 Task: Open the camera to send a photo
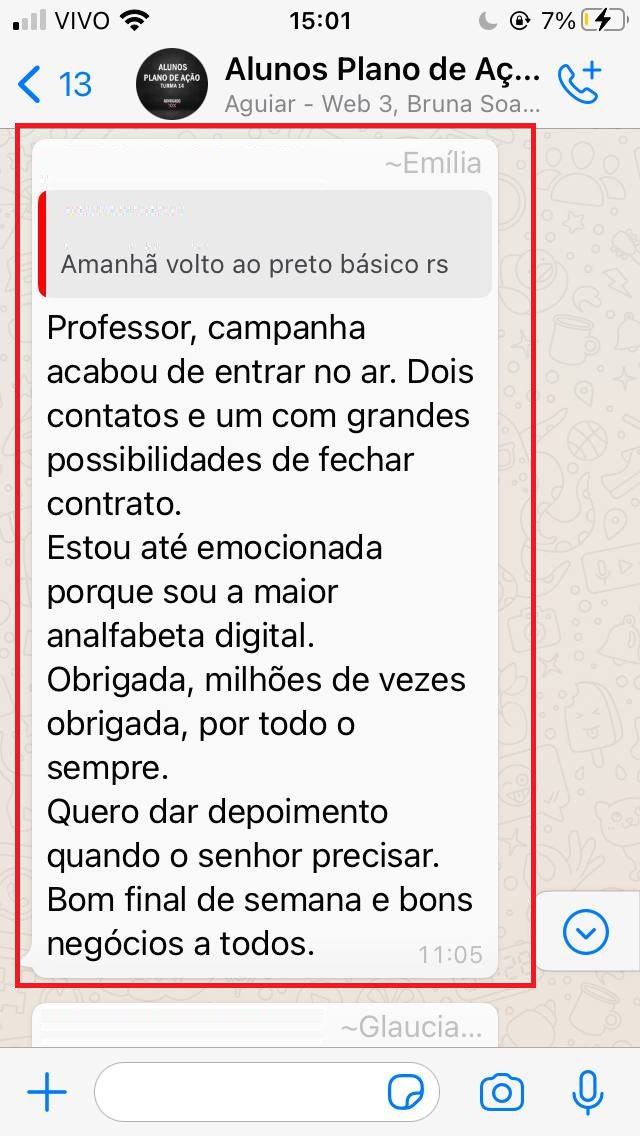click(501, 1093)
